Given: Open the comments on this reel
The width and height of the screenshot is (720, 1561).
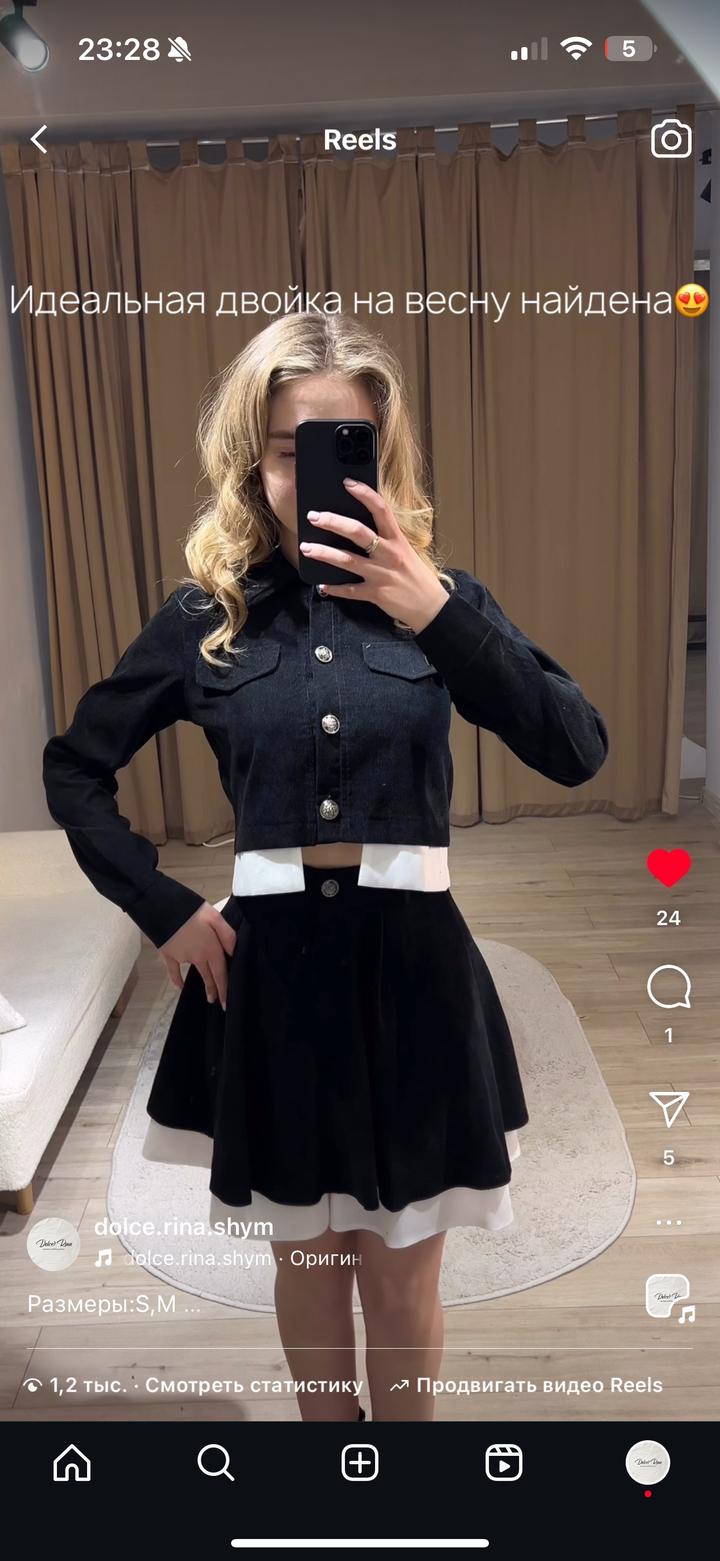Looking at the screenshot, I should (668, 989).
